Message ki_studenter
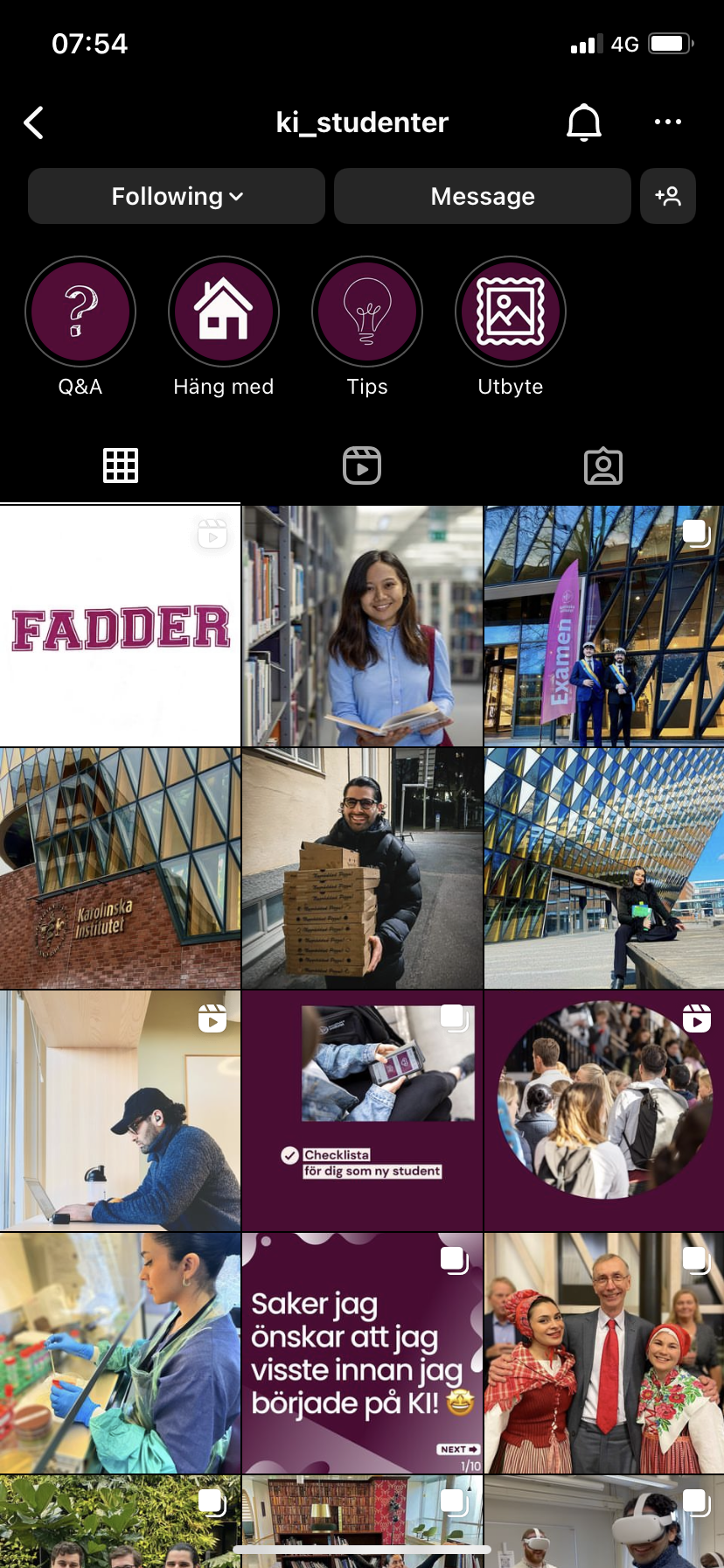 482,196
